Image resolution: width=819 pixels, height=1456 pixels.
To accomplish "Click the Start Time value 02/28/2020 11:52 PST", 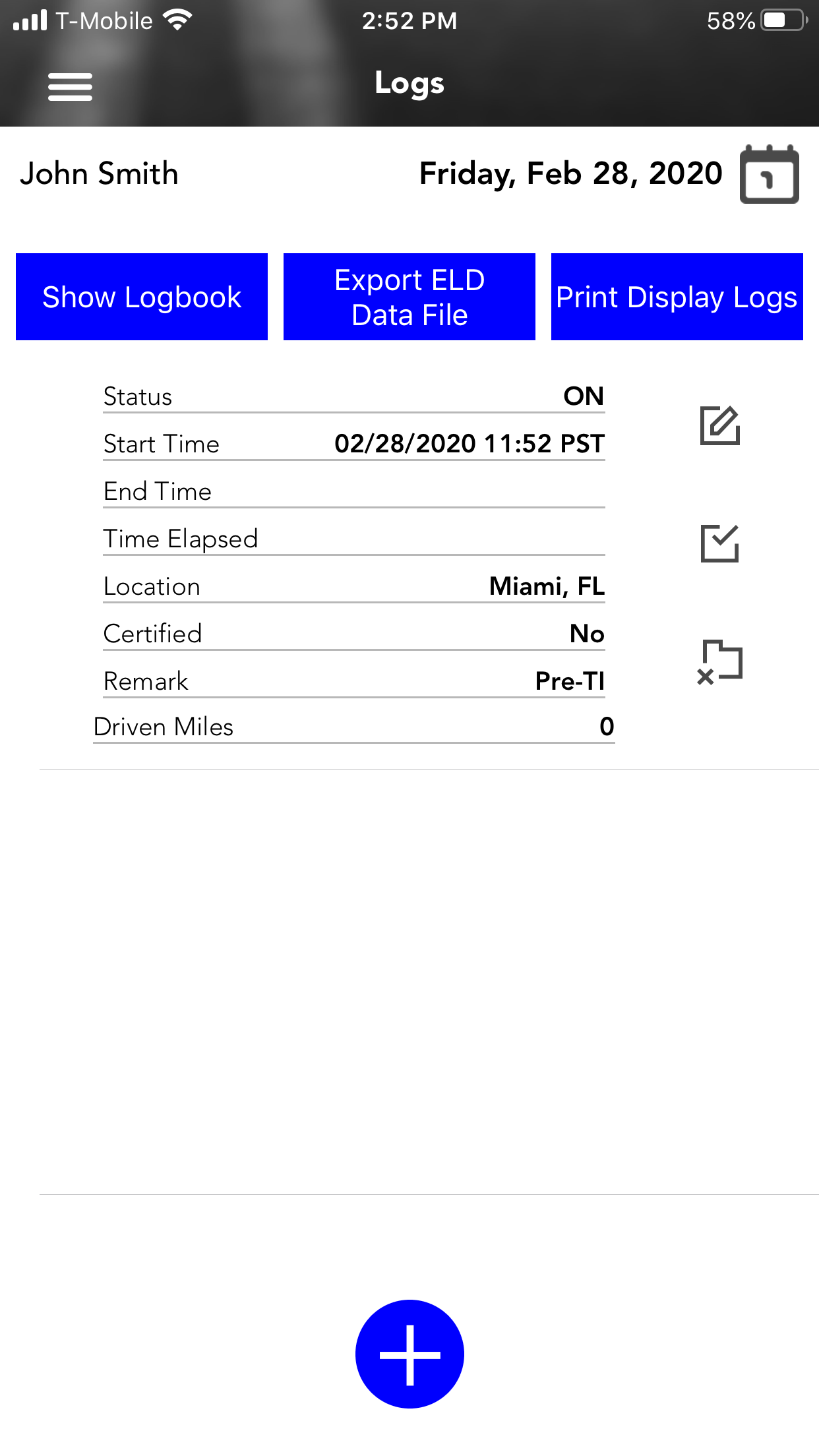I will (x=470, y=443).
